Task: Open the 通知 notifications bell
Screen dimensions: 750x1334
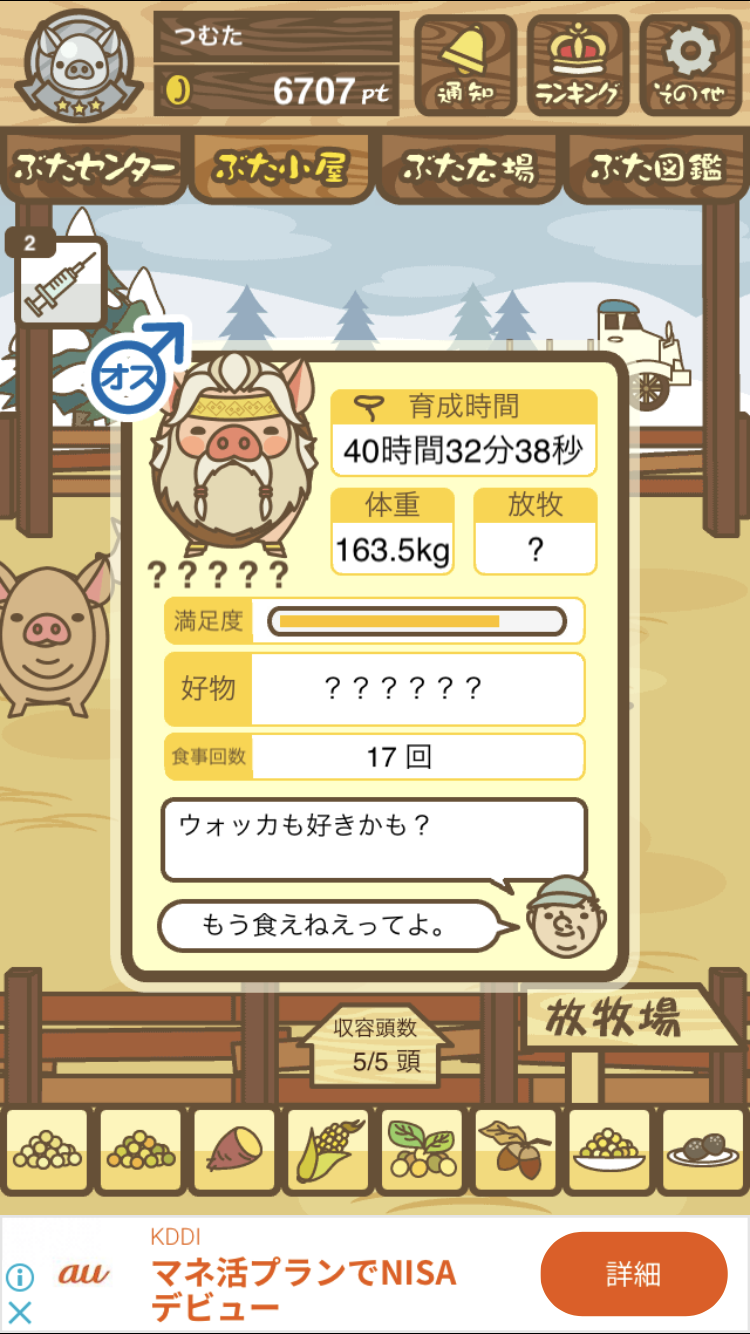Action: tap(465, 66)
